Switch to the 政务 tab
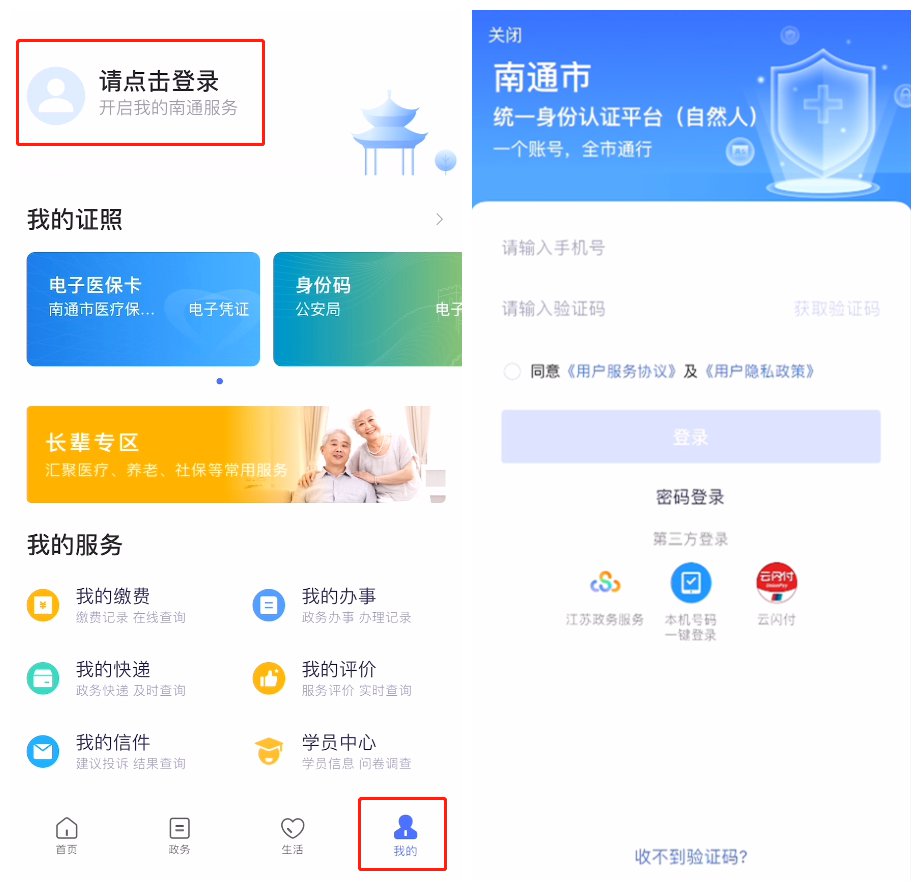The height and width of the screenshot is (891, 921). 179,835
